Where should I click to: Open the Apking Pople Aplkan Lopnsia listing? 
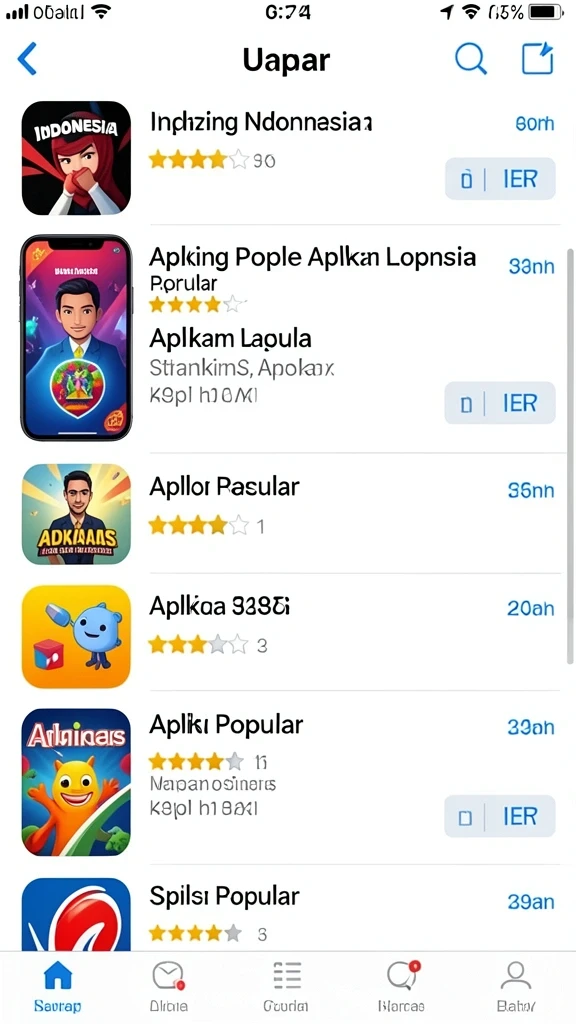coord(288,338)
